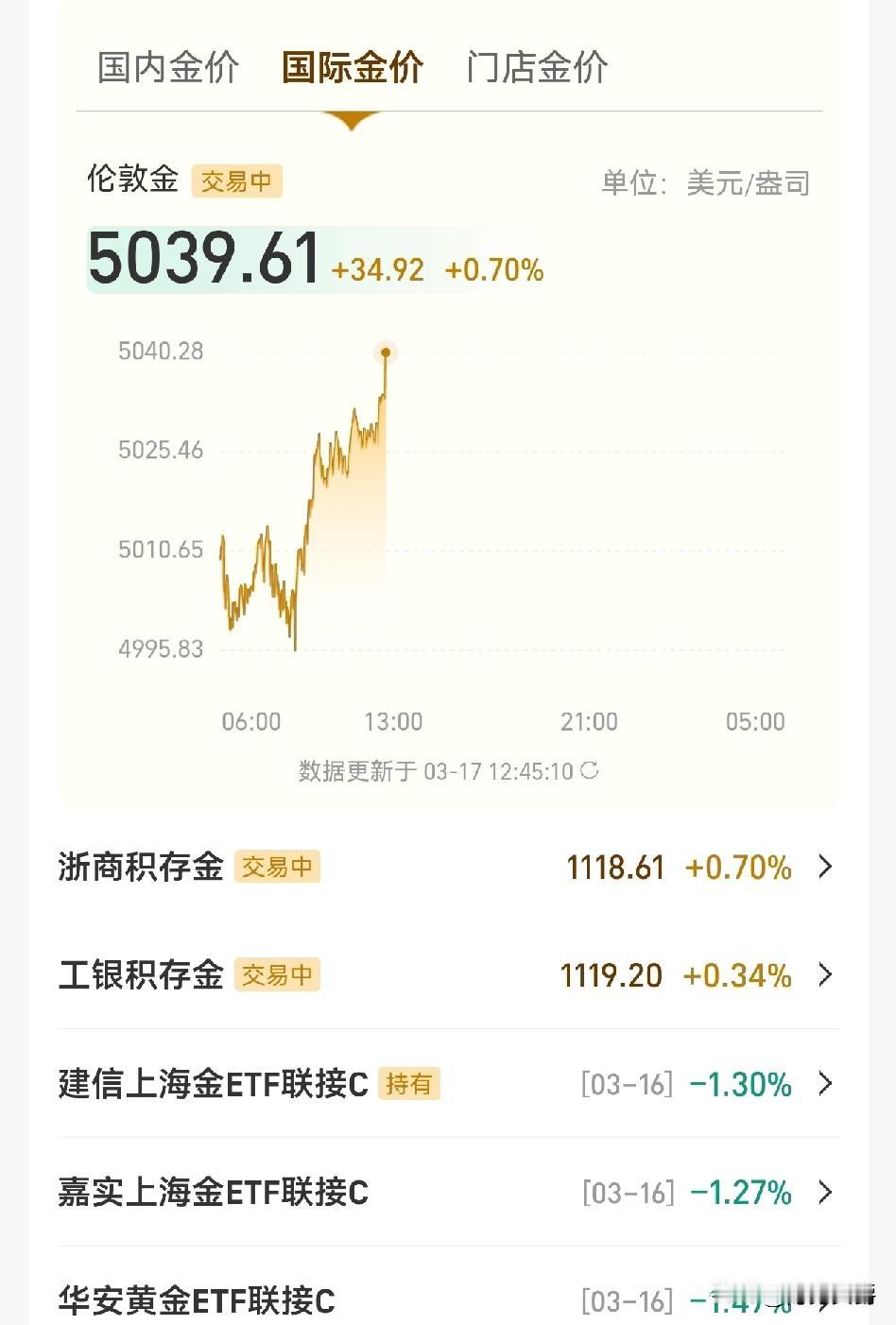This screenshot has height=1325, width=896.
Task: Click the triangle pointer under 国际金价 tab
Action: 352,119
